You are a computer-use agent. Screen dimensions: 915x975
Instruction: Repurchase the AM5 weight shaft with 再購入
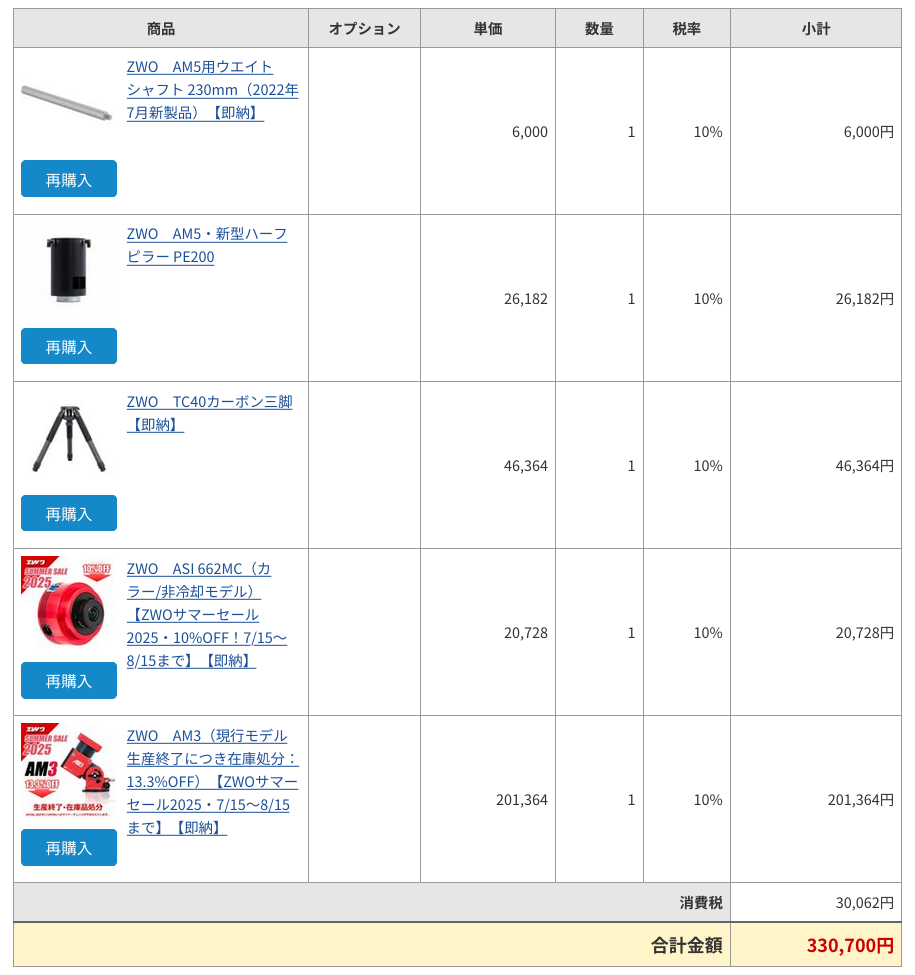point(69,179)
